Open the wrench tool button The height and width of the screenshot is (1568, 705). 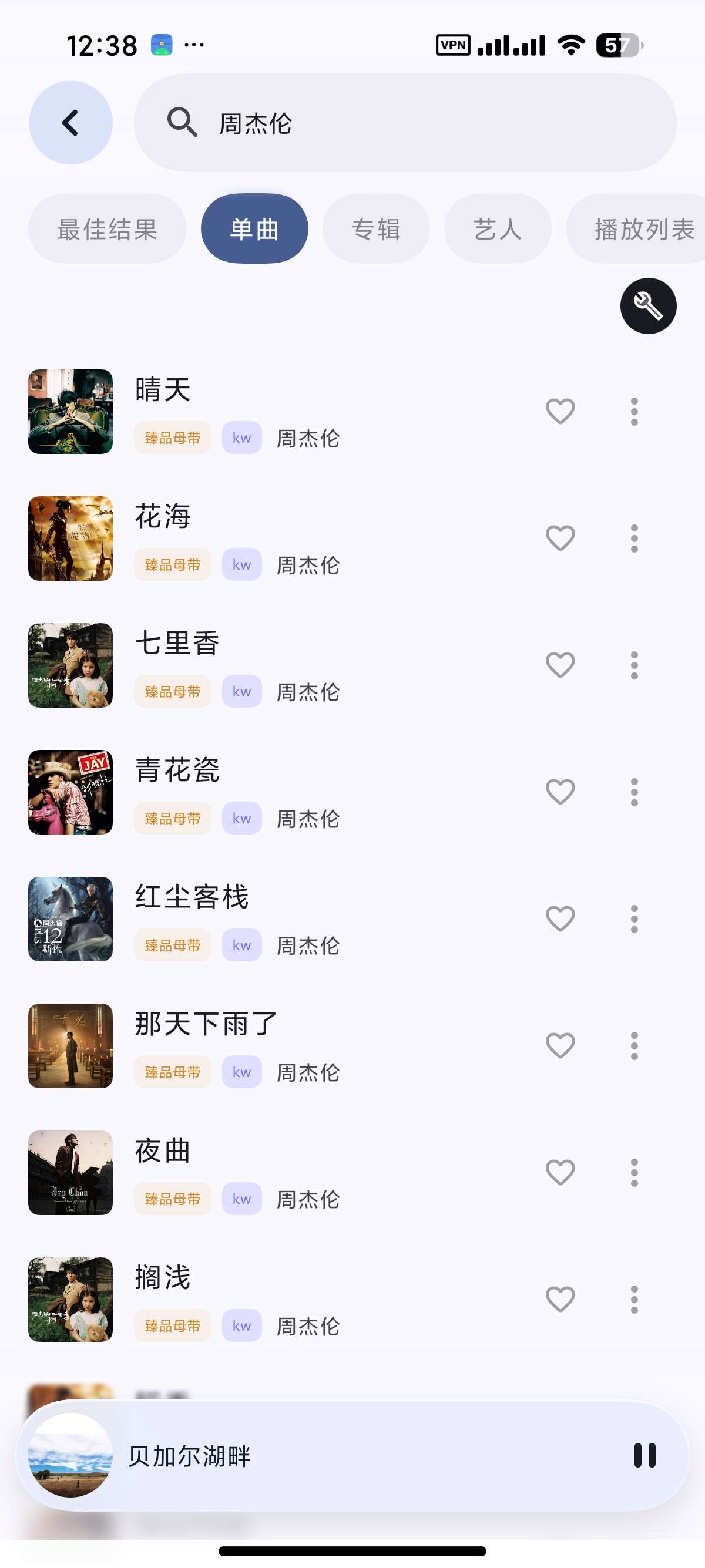click(x=648, y=305)
